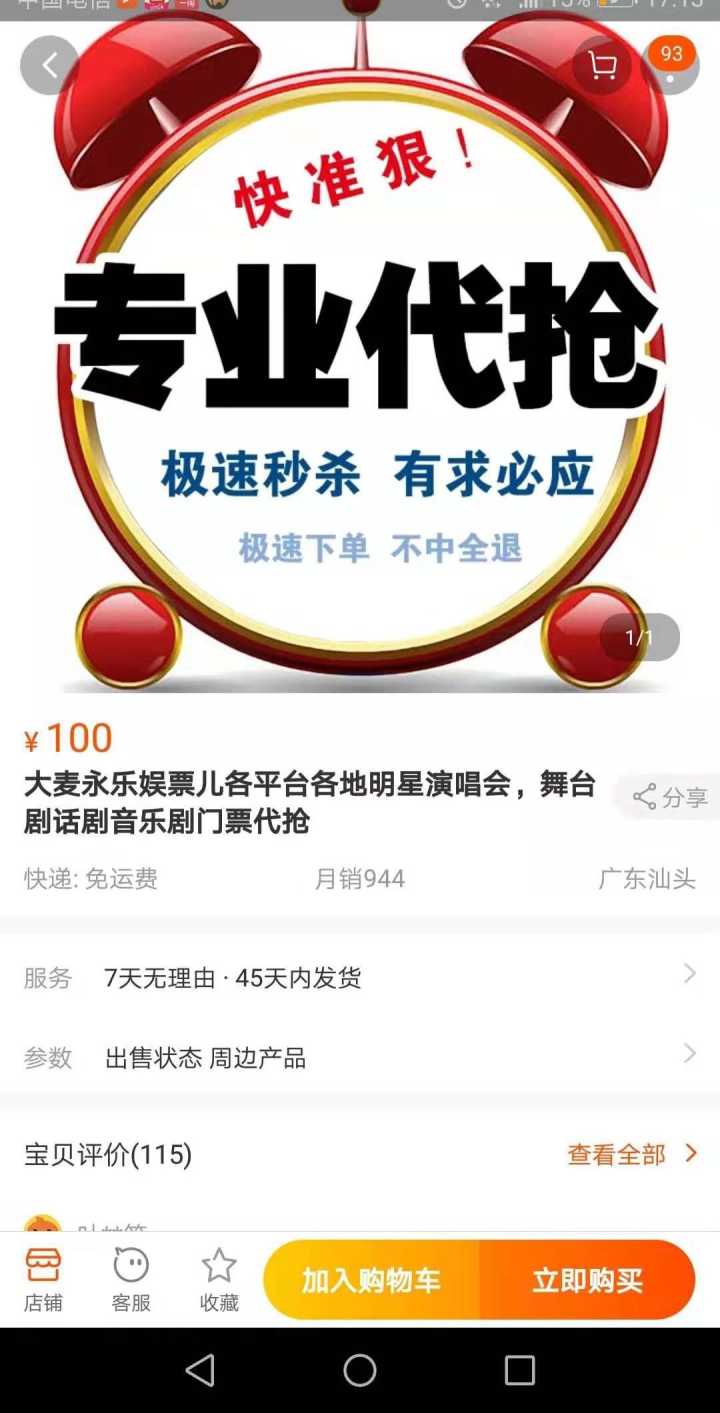Share this product via 分享
Screen dimensions: 720x1413
coord(669,797)
